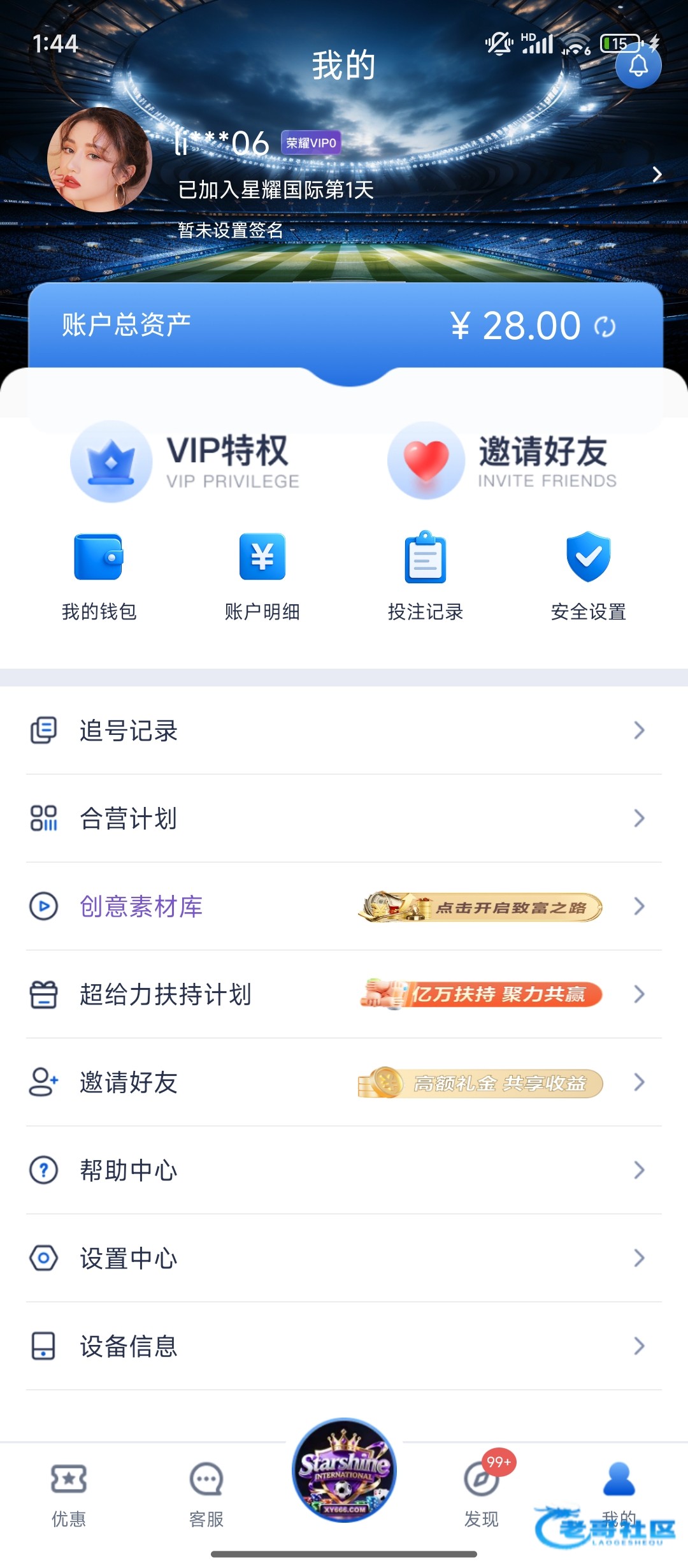Screen dimensions: 688x1568
Task: Open 帮助中心 help center
Action: 344,1170
